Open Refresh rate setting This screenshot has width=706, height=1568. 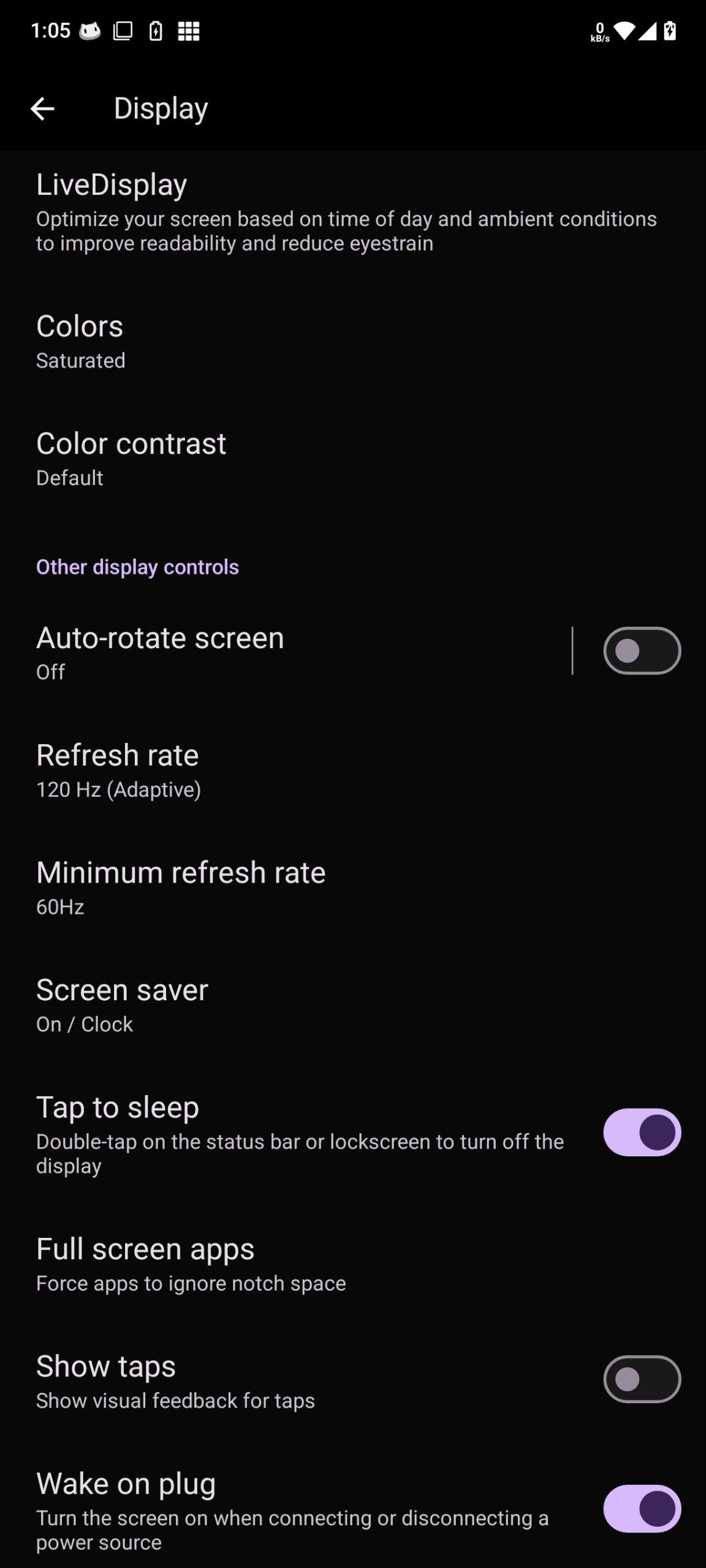click(x=353, y=771)
